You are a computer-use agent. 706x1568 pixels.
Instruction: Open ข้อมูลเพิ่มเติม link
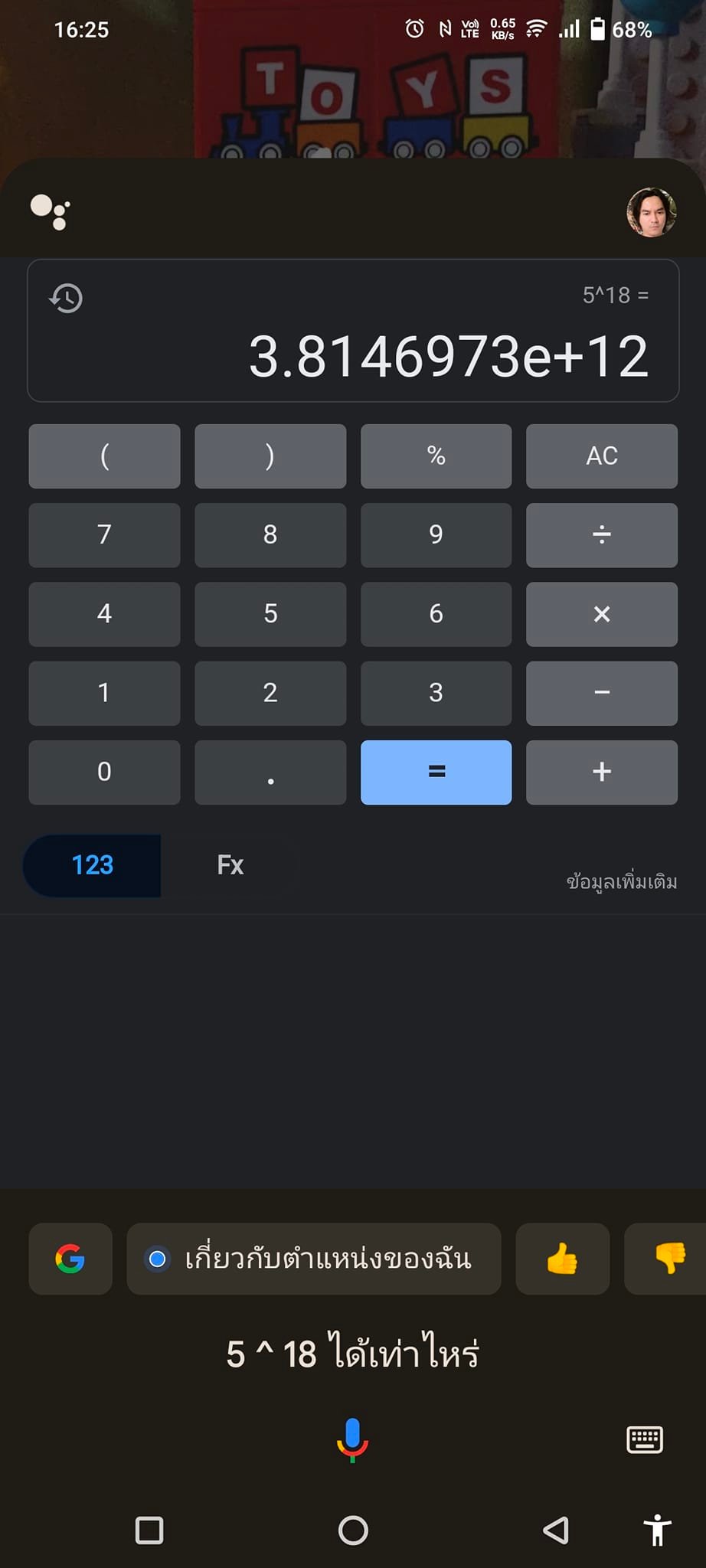[x=621, y=882]
